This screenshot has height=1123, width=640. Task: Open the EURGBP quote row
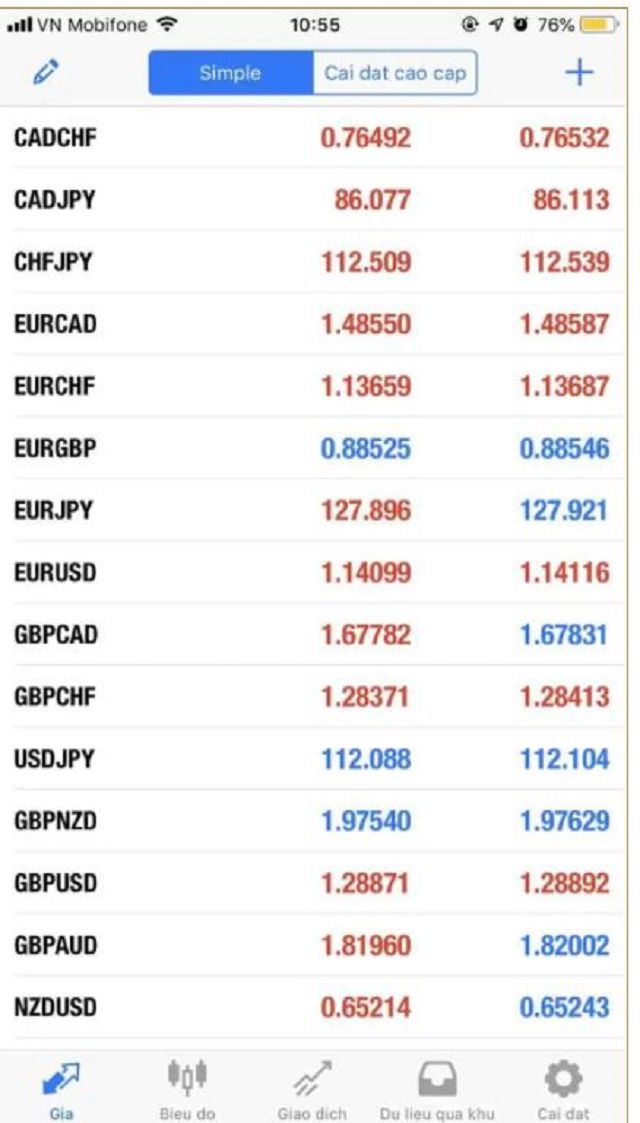coord(313,448)
